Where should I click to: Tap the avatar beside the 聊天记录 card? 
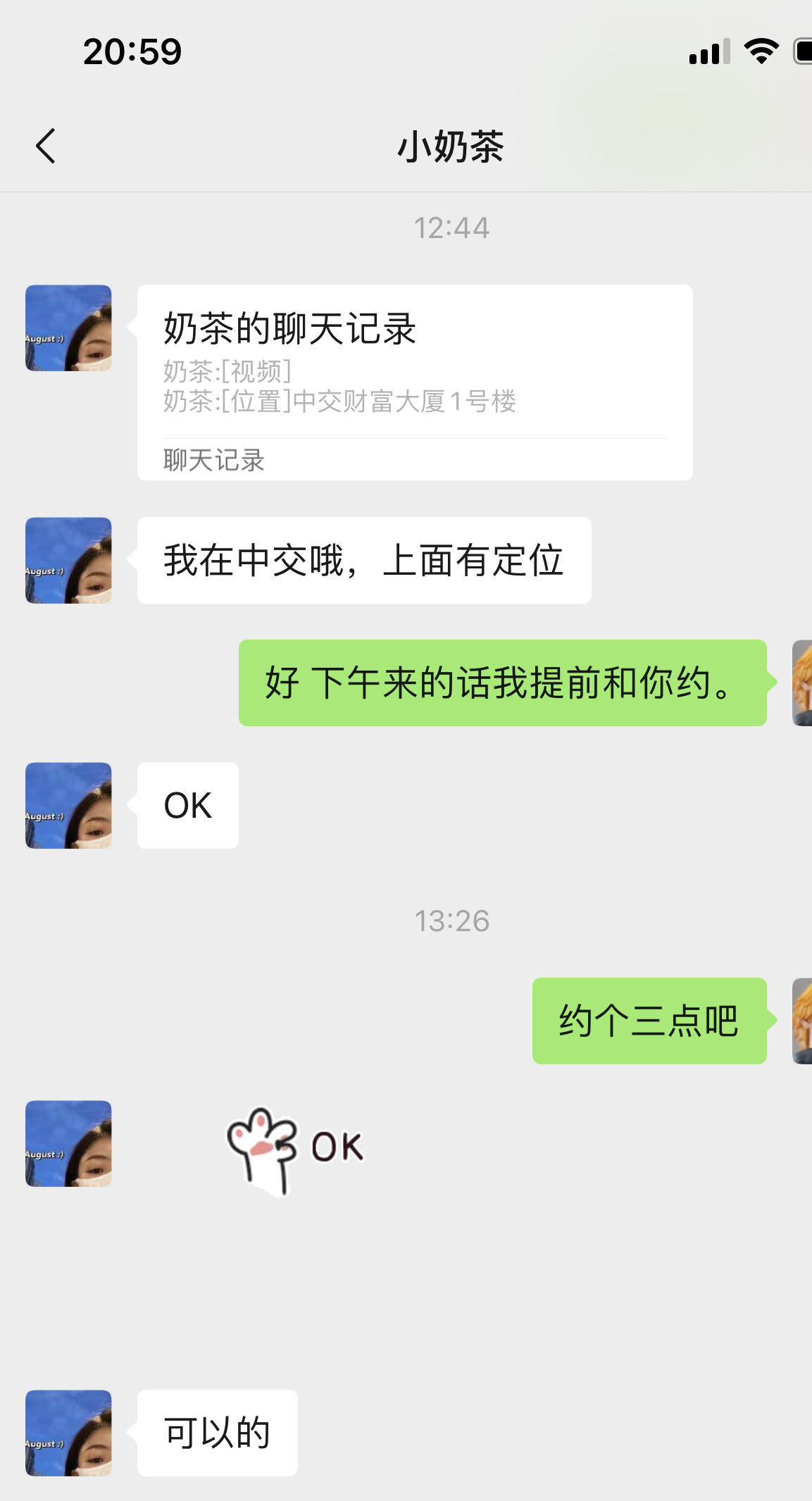click(x=68, y=328)
